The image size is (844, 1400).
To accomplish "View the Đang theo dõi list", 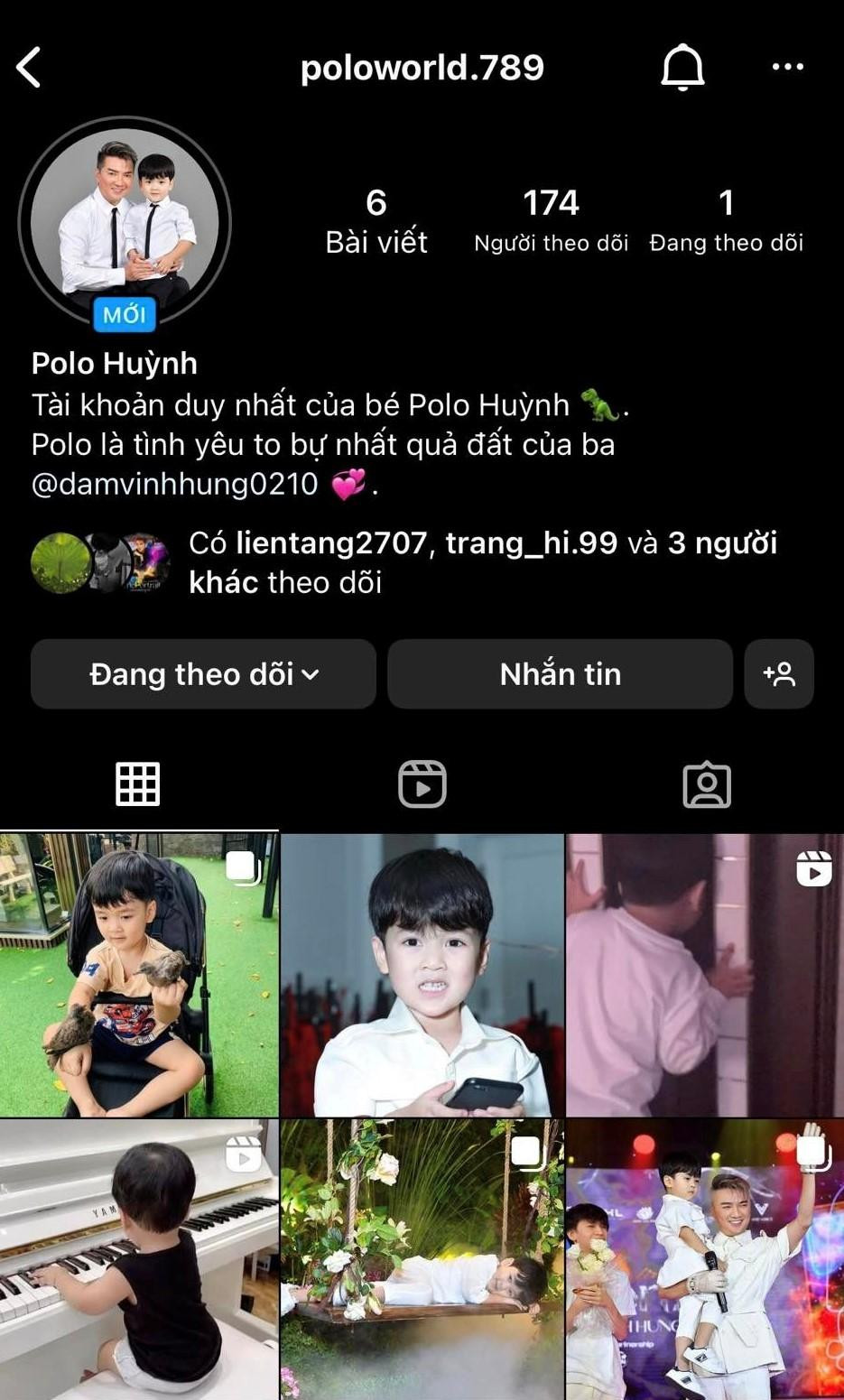I will pyautogui.click(x=726, y=220).
